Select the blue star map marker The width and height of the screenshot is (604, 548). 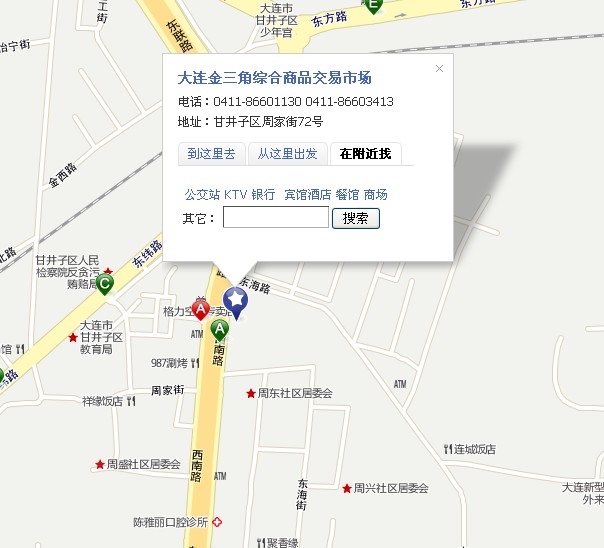(x=236, y=299)
